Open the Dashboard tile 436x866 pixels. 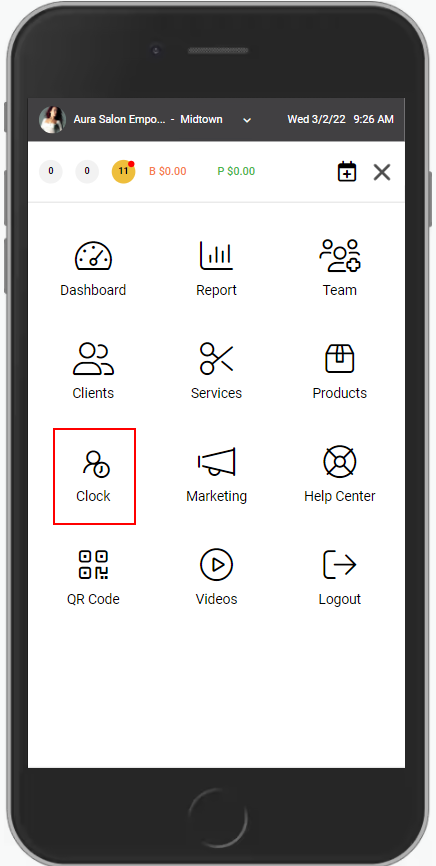(x=93, y=269)
